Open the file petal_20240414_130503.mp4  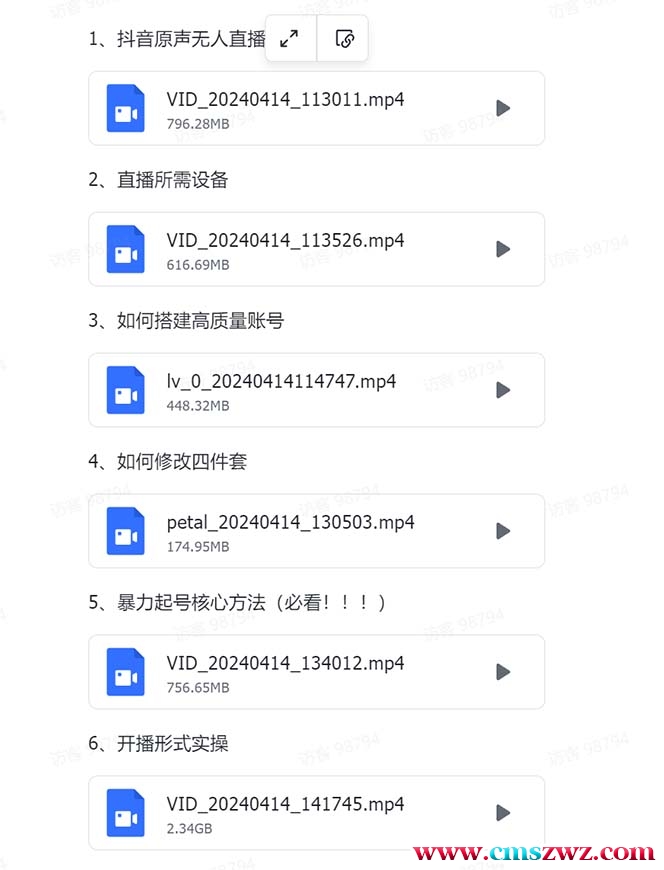click(290, 523)
